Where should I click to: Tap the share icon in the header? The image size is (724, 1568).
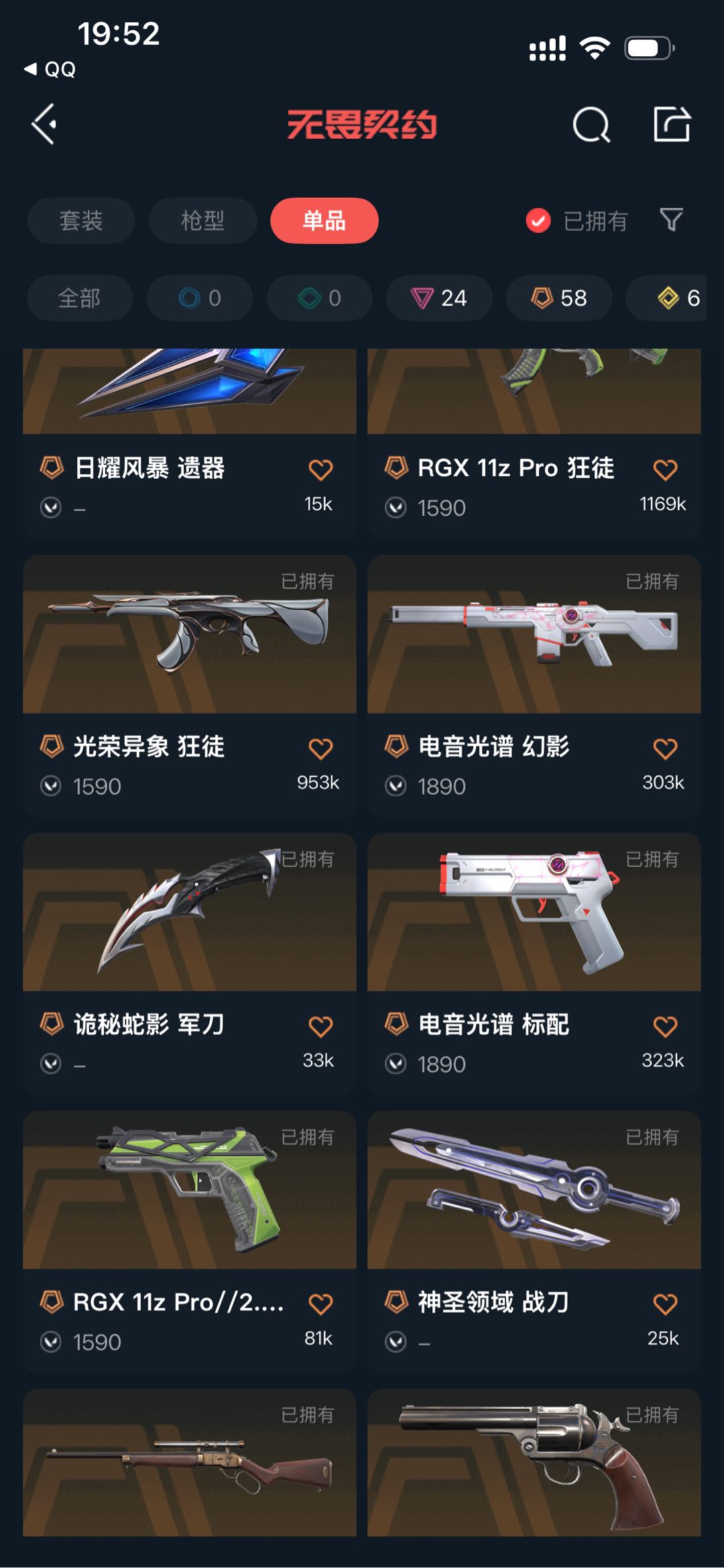coord(672,124)
